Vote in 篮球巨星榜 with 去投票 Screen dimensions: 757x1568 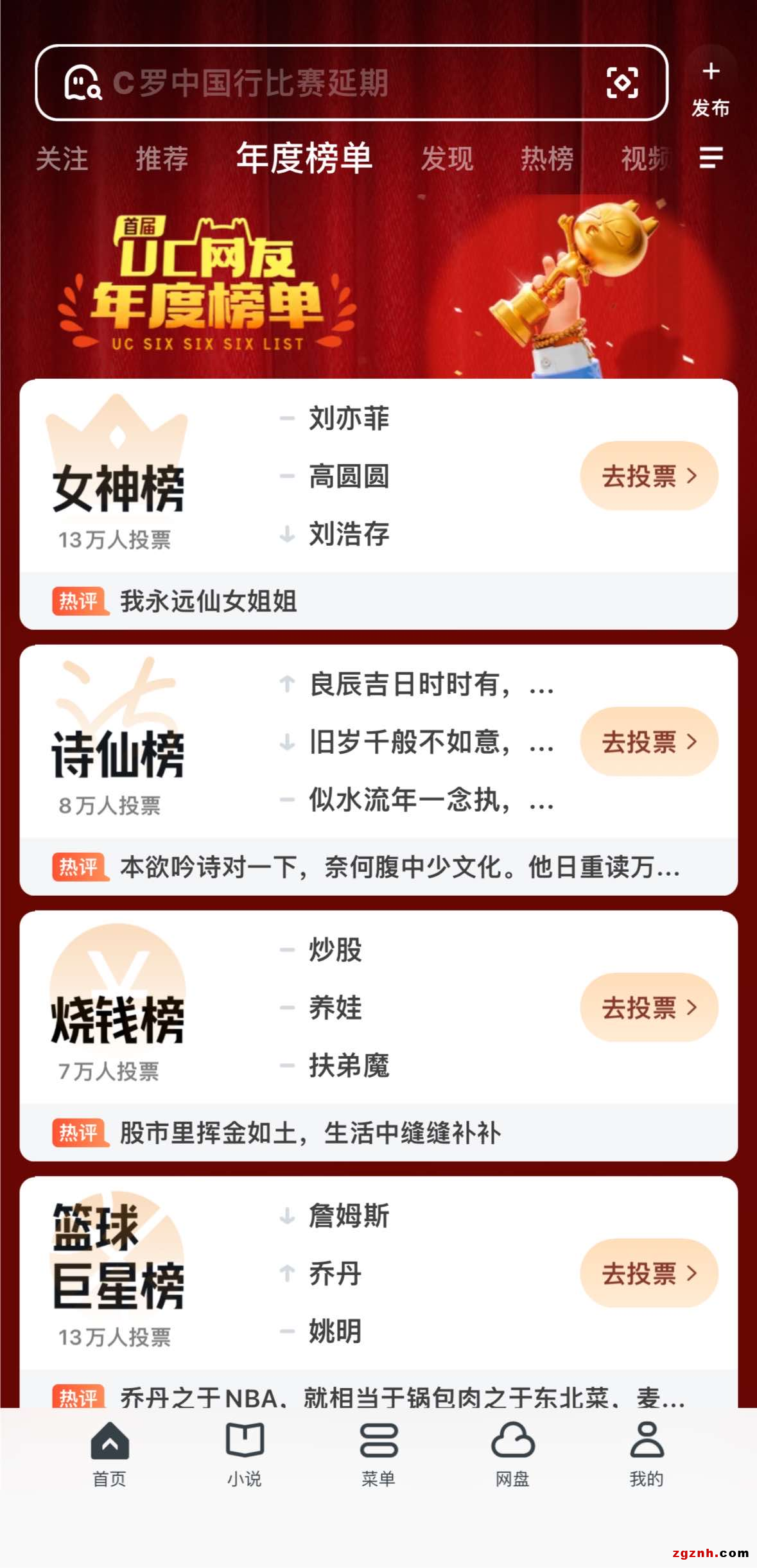648,1273
